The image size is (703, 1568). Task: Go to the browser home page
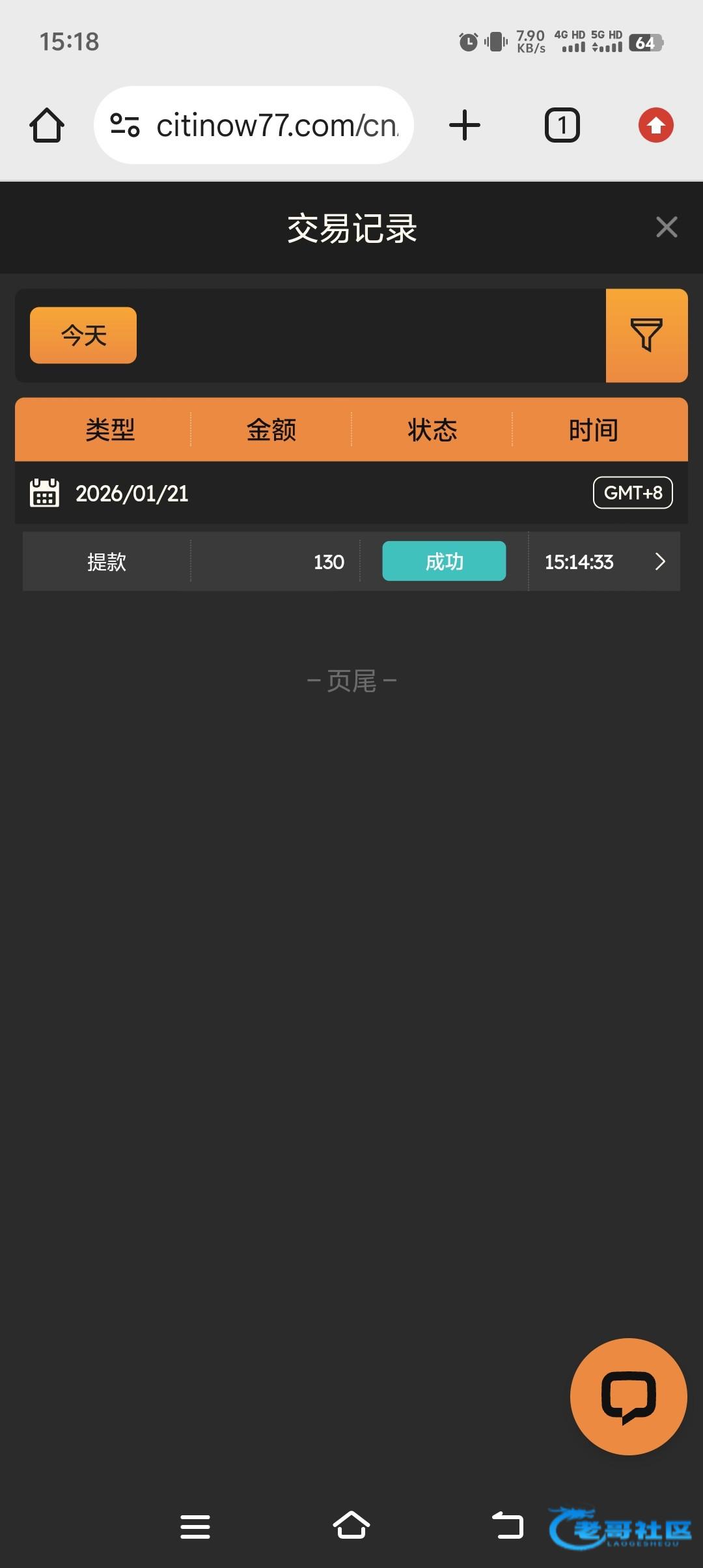(47, 125)
